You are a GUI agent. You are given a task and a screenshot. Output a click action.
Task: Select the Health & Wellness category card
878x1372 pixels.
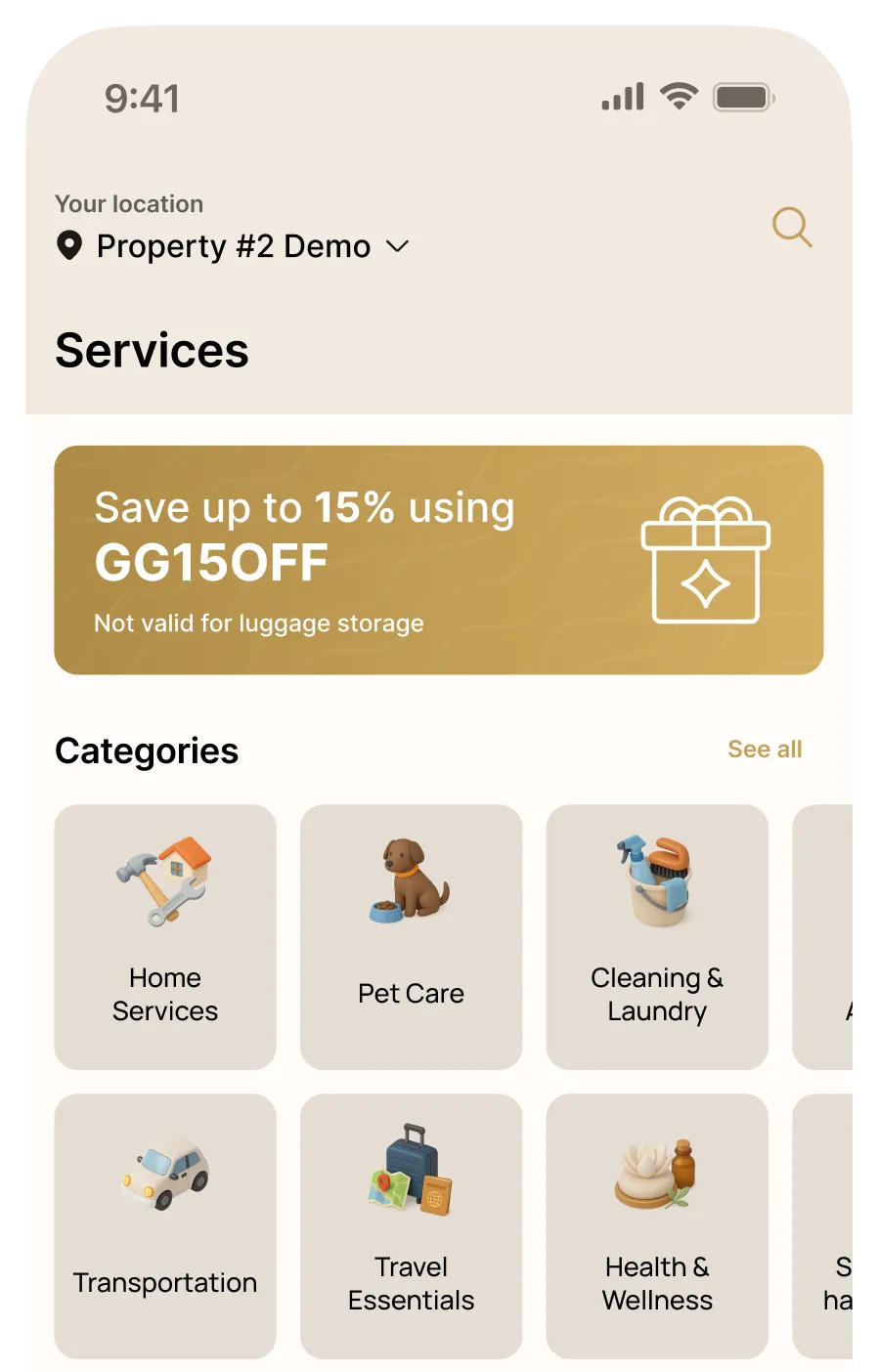click(x=656, y=1226)
